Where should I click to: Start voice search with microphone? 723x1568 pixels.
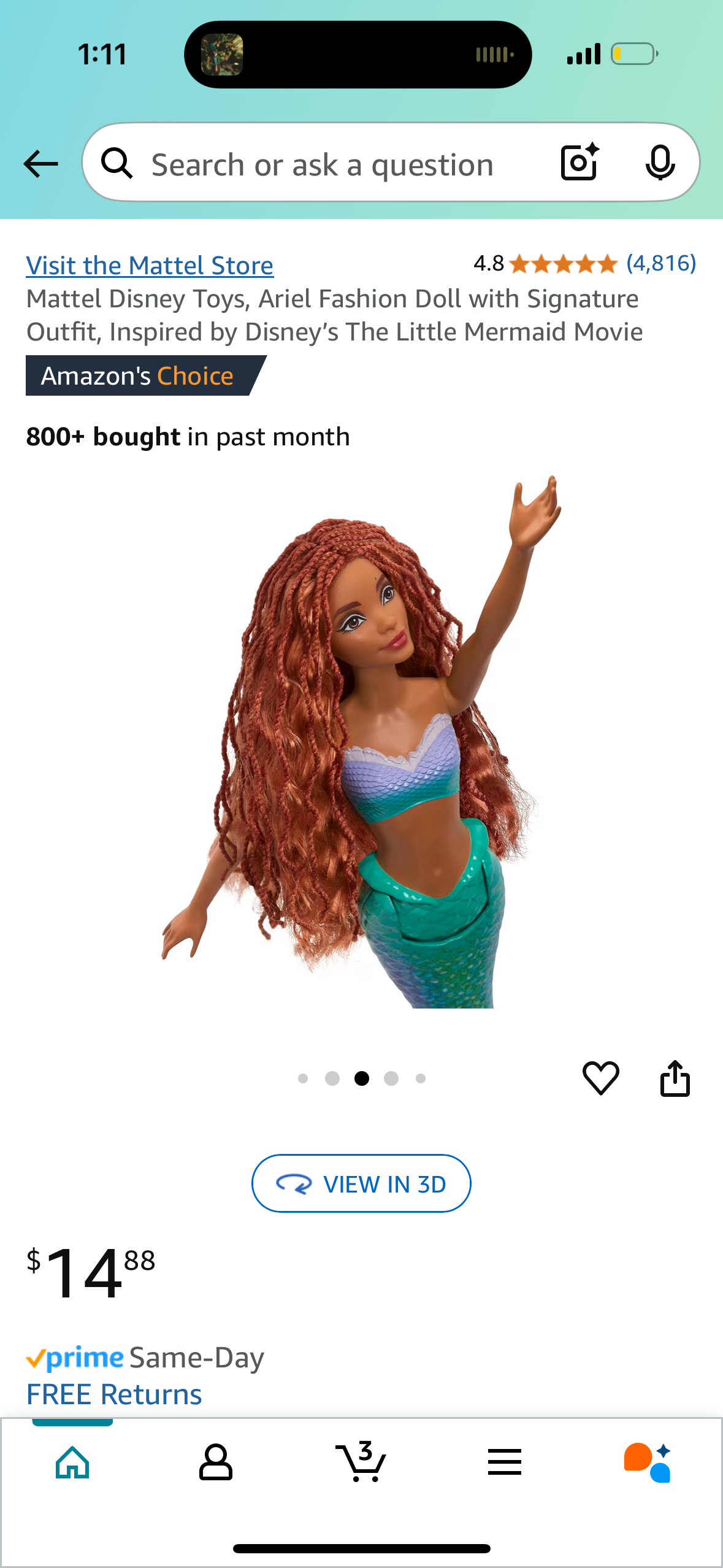pyautogui.click(x=660, y=163)
